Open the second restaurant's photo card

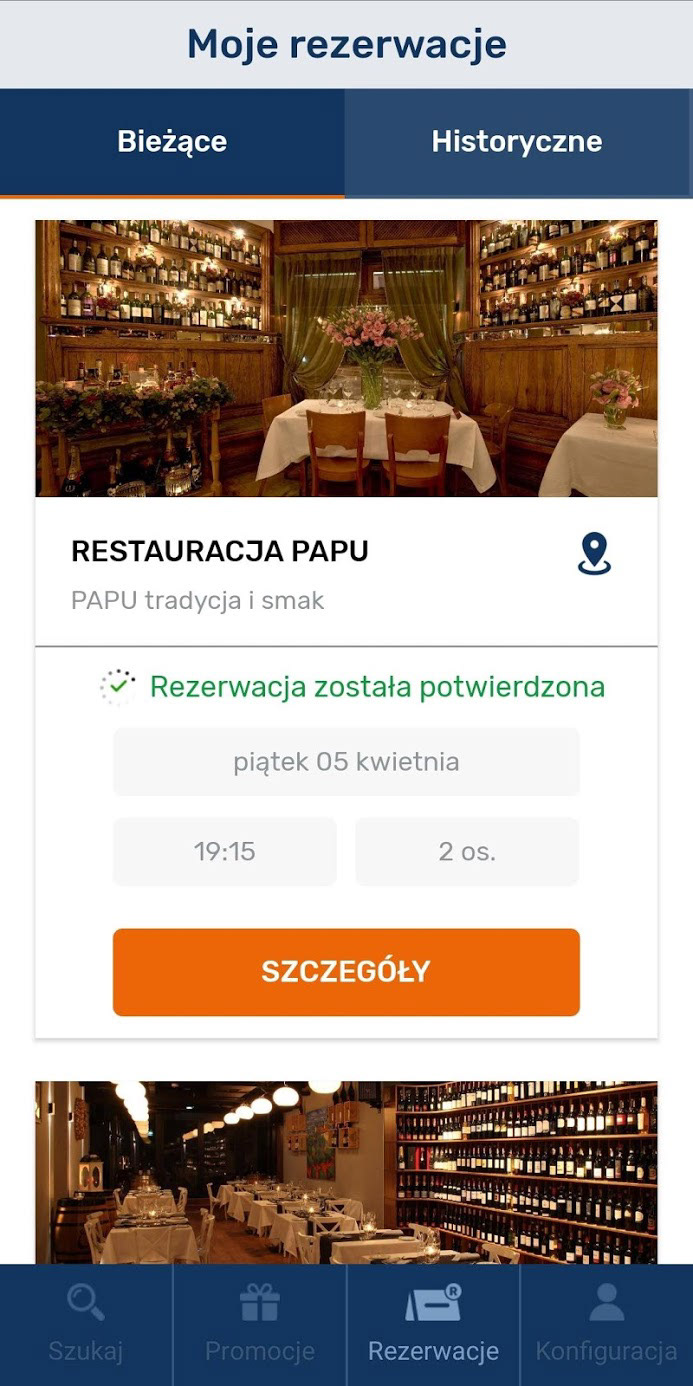pyautogui.click(x=346, y=1172)
